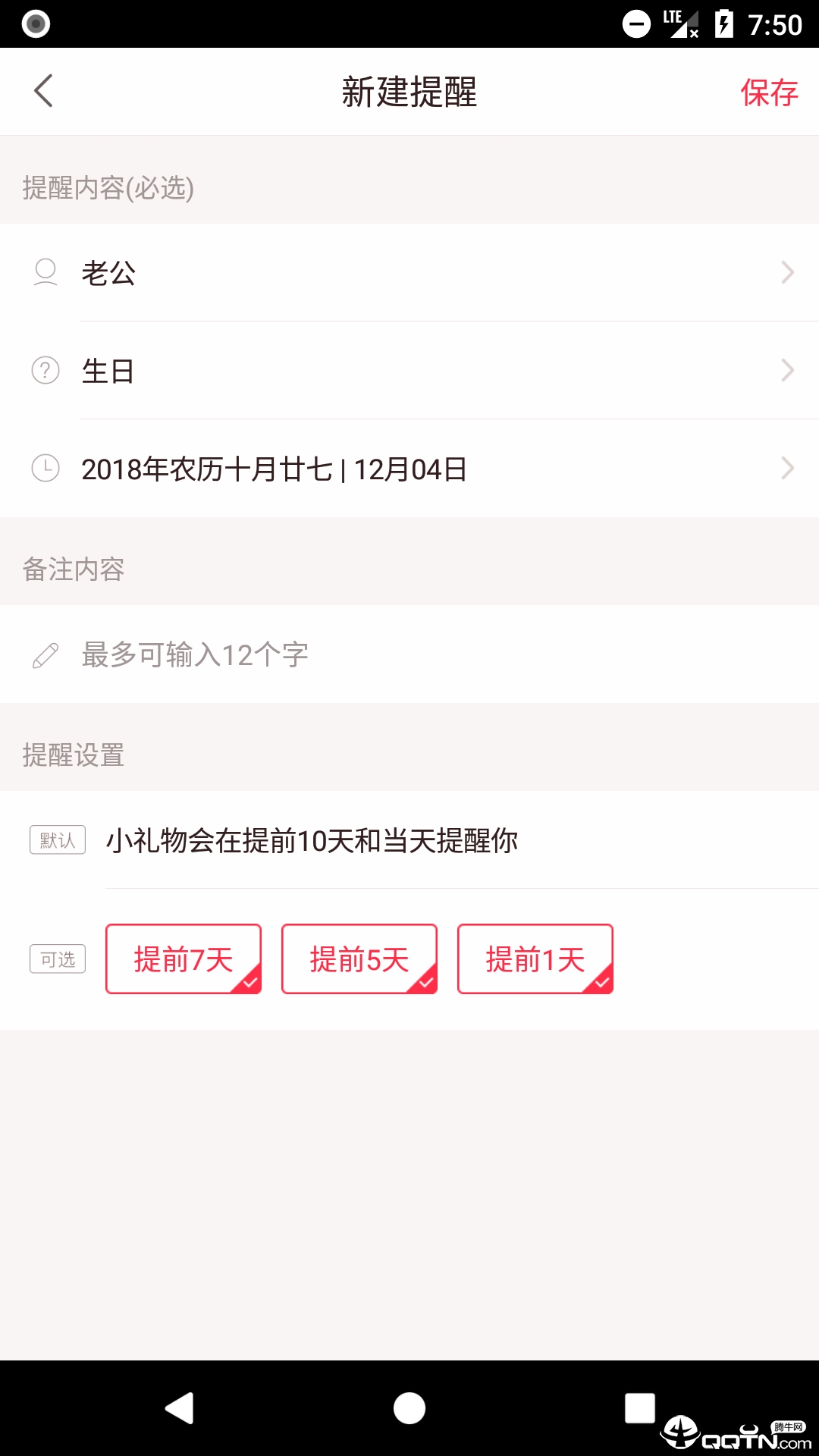The height and width of the screenshot is (1456, 819).
Task: Pick a different date than 12月04日
Action: point(409,469)
